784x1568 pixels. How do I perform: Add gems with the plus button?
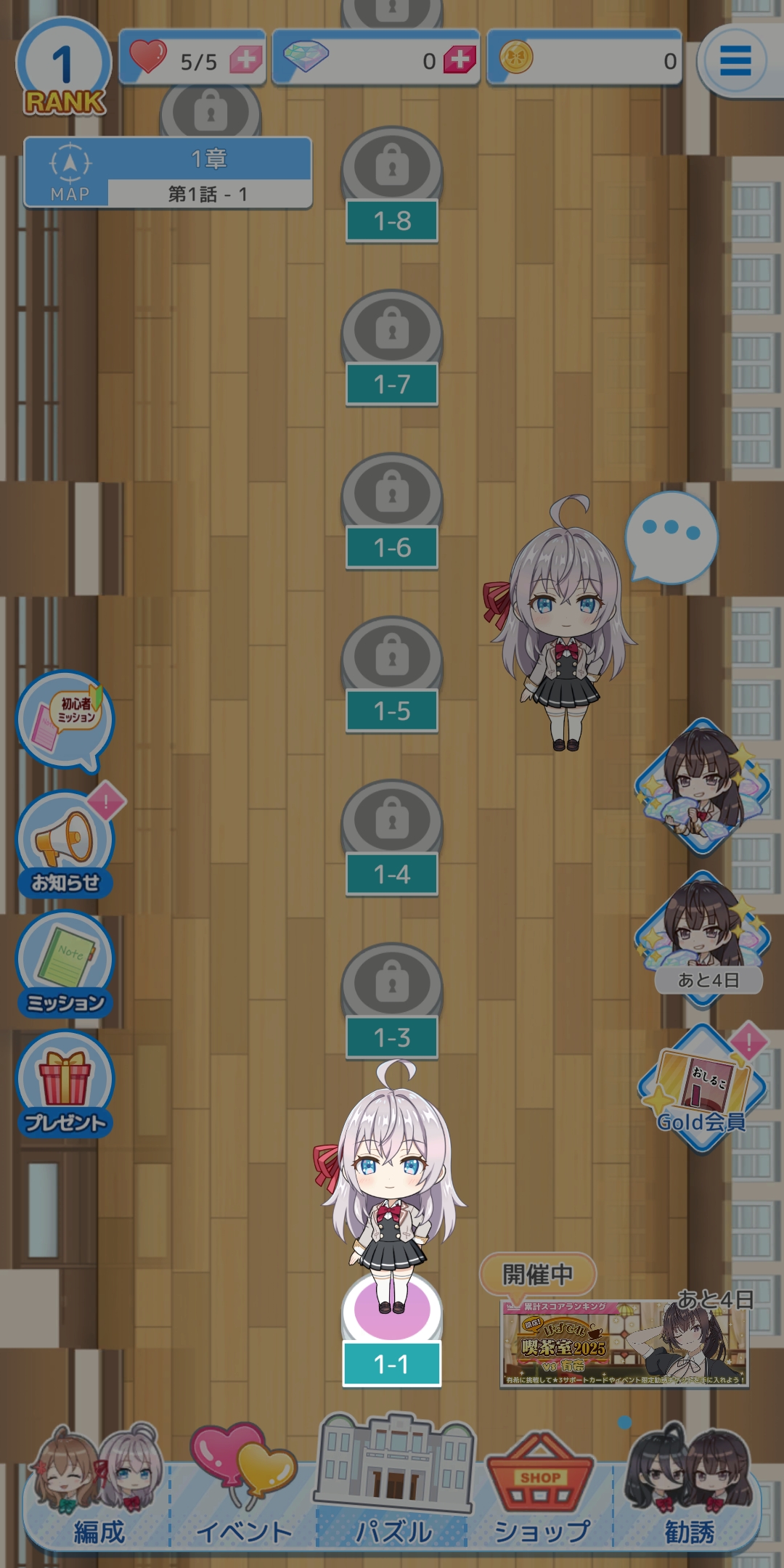(460, 60)
